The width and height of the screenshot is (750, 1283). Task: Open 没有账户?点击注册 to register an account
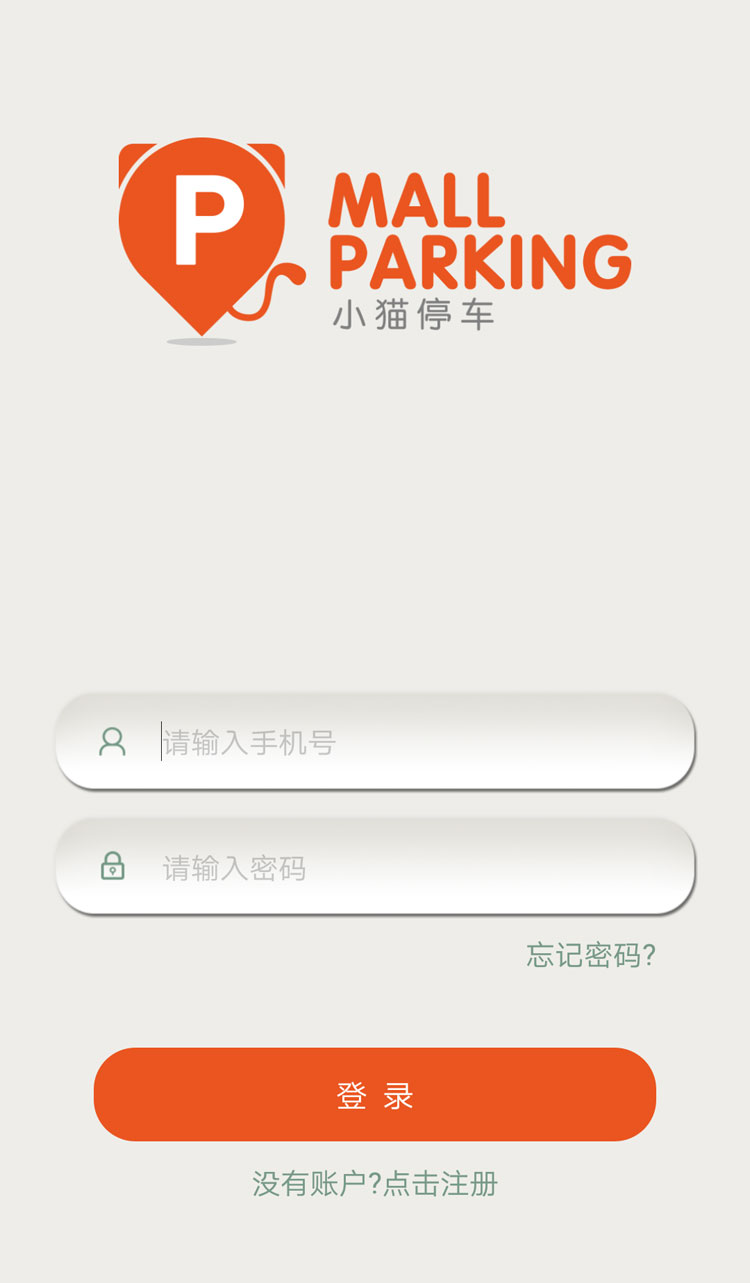[375, 1184]
